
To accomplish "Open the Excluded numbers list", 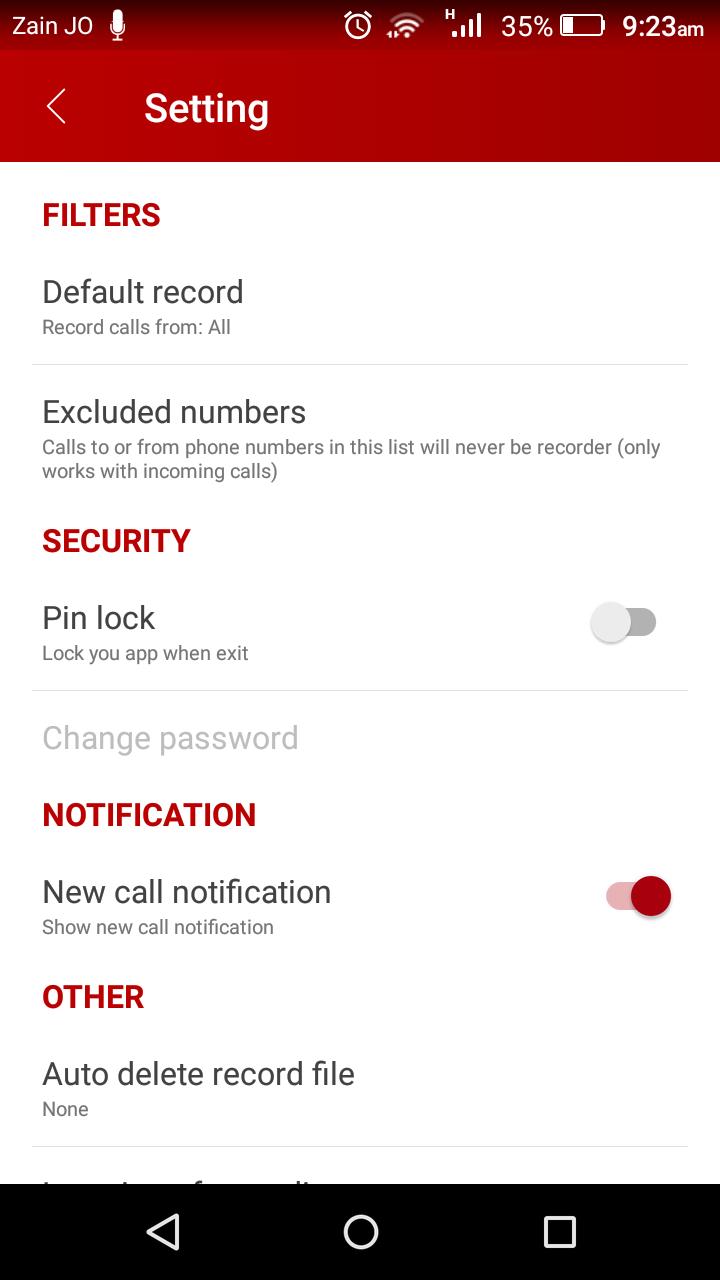I will coord(360,438).
